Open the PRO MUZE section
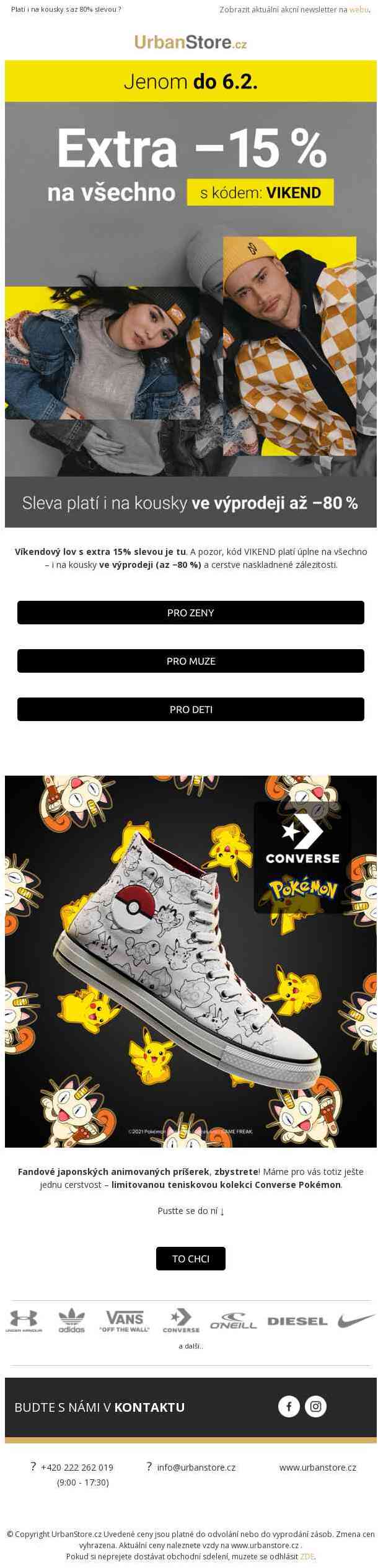This screenshot has width=378, height=1568. [190, 661]
